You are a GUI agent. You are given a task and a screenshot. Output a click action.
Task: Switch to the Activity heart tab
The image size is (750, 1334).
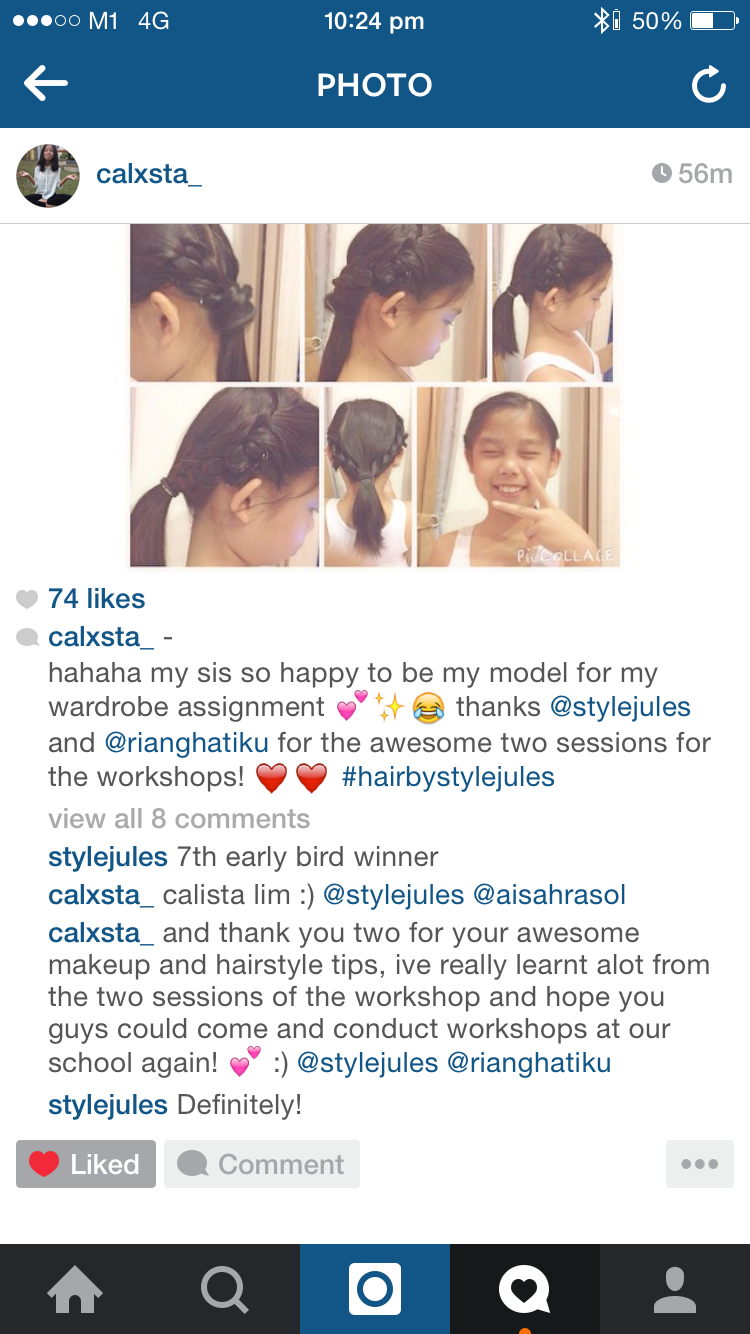tap(525, 1289)
